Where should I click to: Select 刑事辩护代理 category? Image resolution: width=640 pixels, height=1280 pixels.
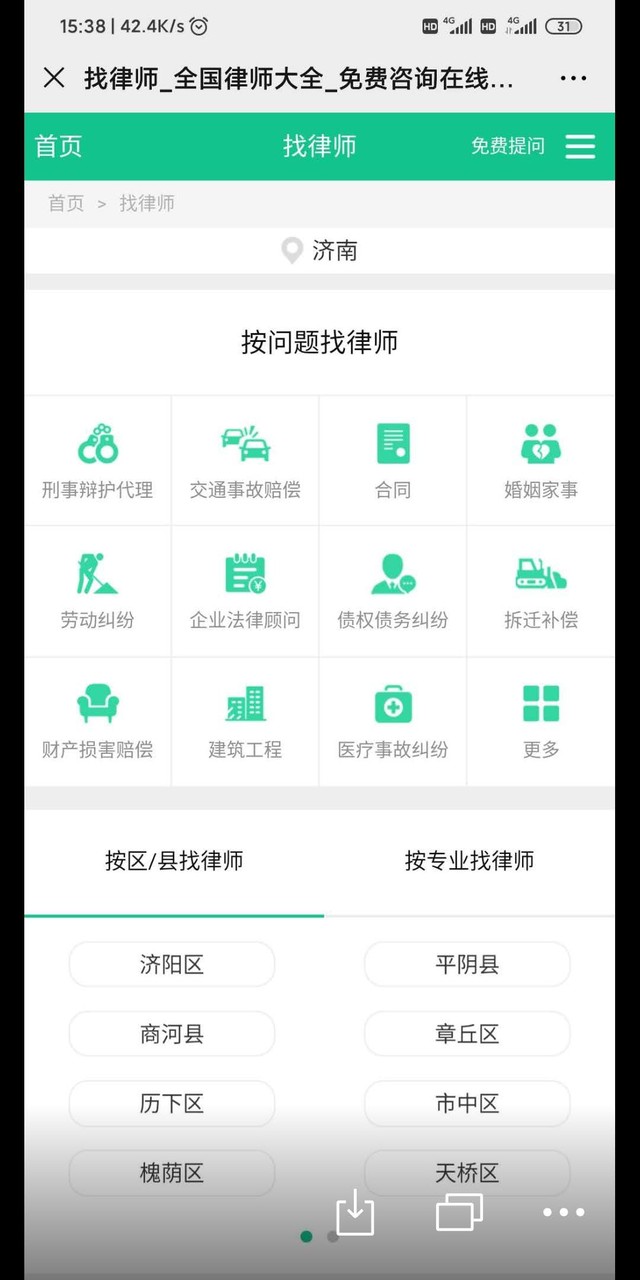pyautogui.click(x=97, y=460)
